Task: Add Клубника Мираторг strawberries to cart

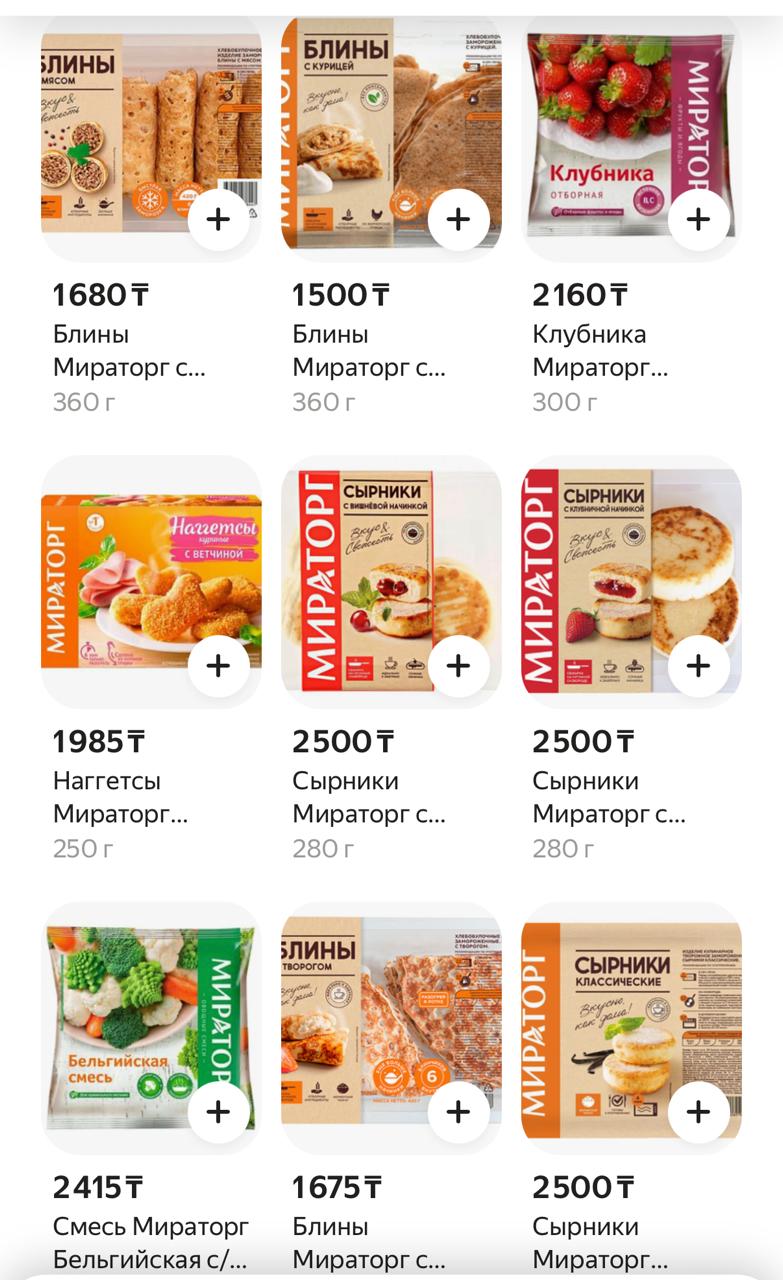Action: [698, 219]
